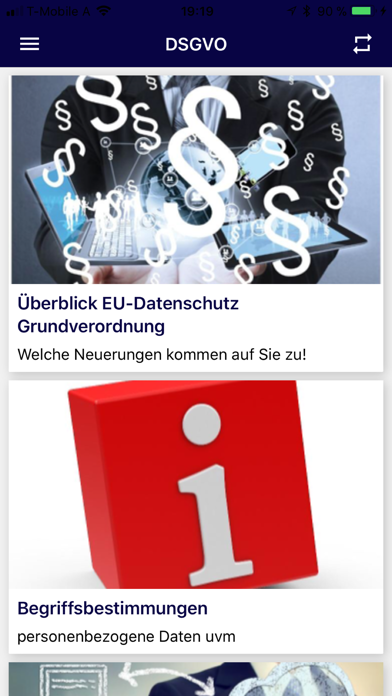Open the Begriffsbestimmungen card
This screenshot has height=696, width=392.
[196, 517]
